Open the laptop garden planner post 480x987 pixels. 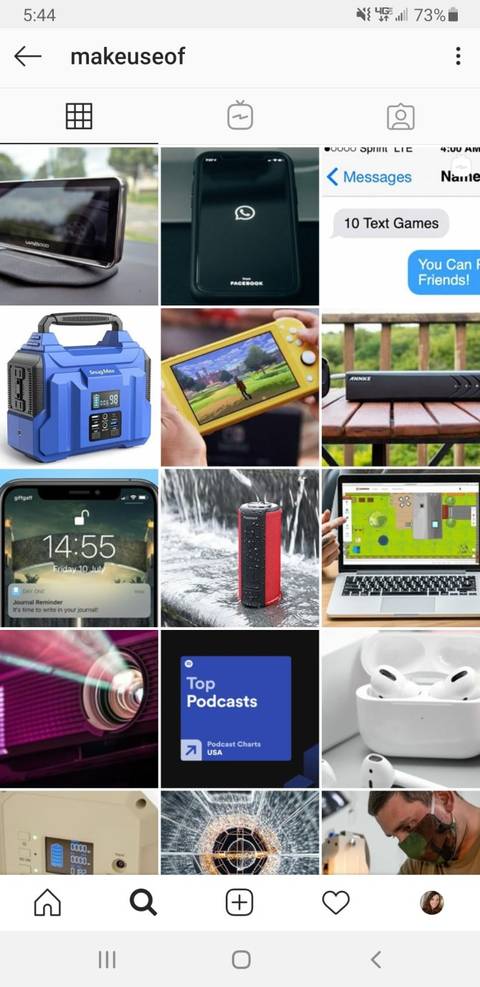click(401, 548)
